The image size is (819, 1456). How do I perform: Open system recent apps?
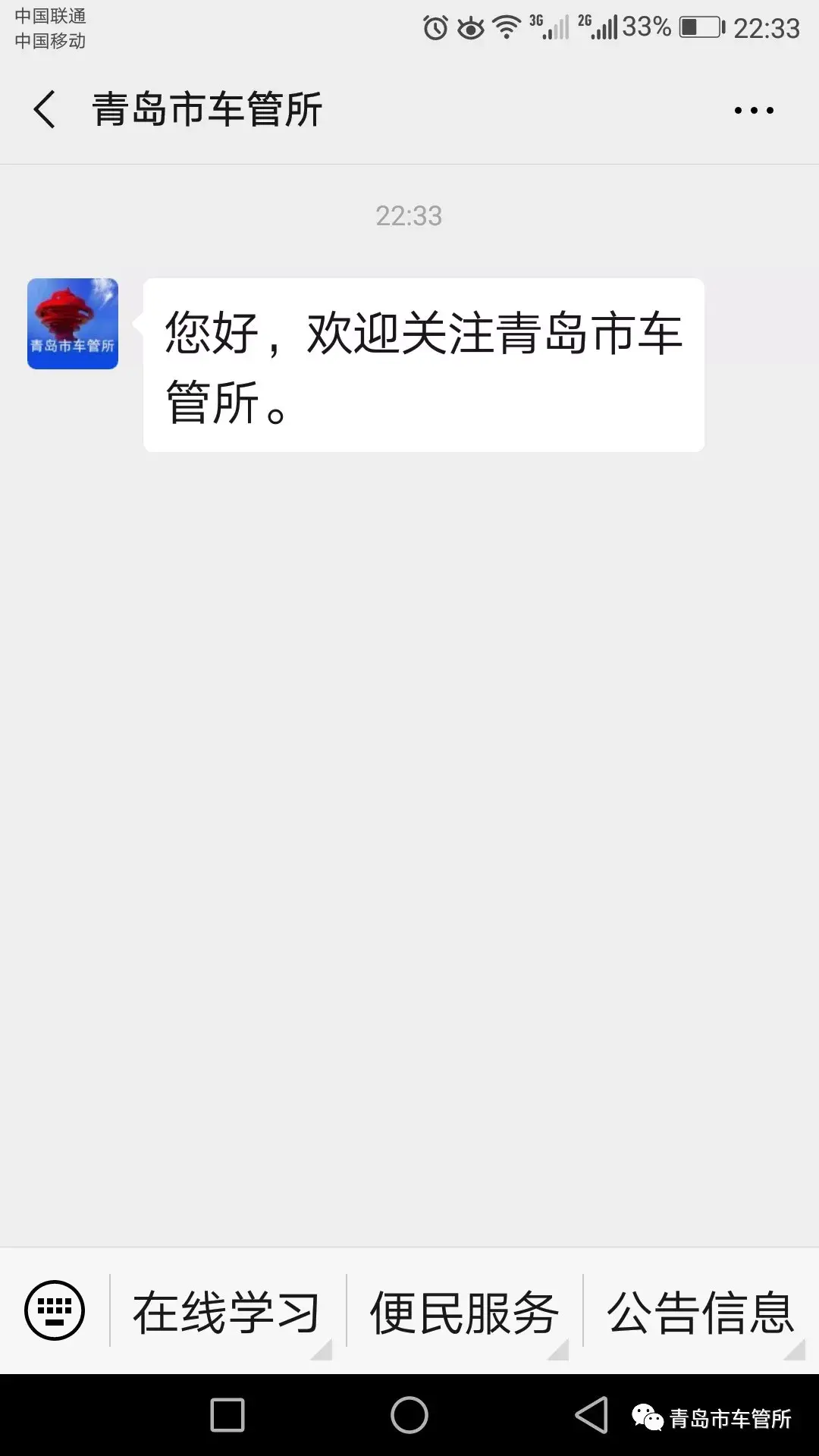click(x=227, y=1415)
